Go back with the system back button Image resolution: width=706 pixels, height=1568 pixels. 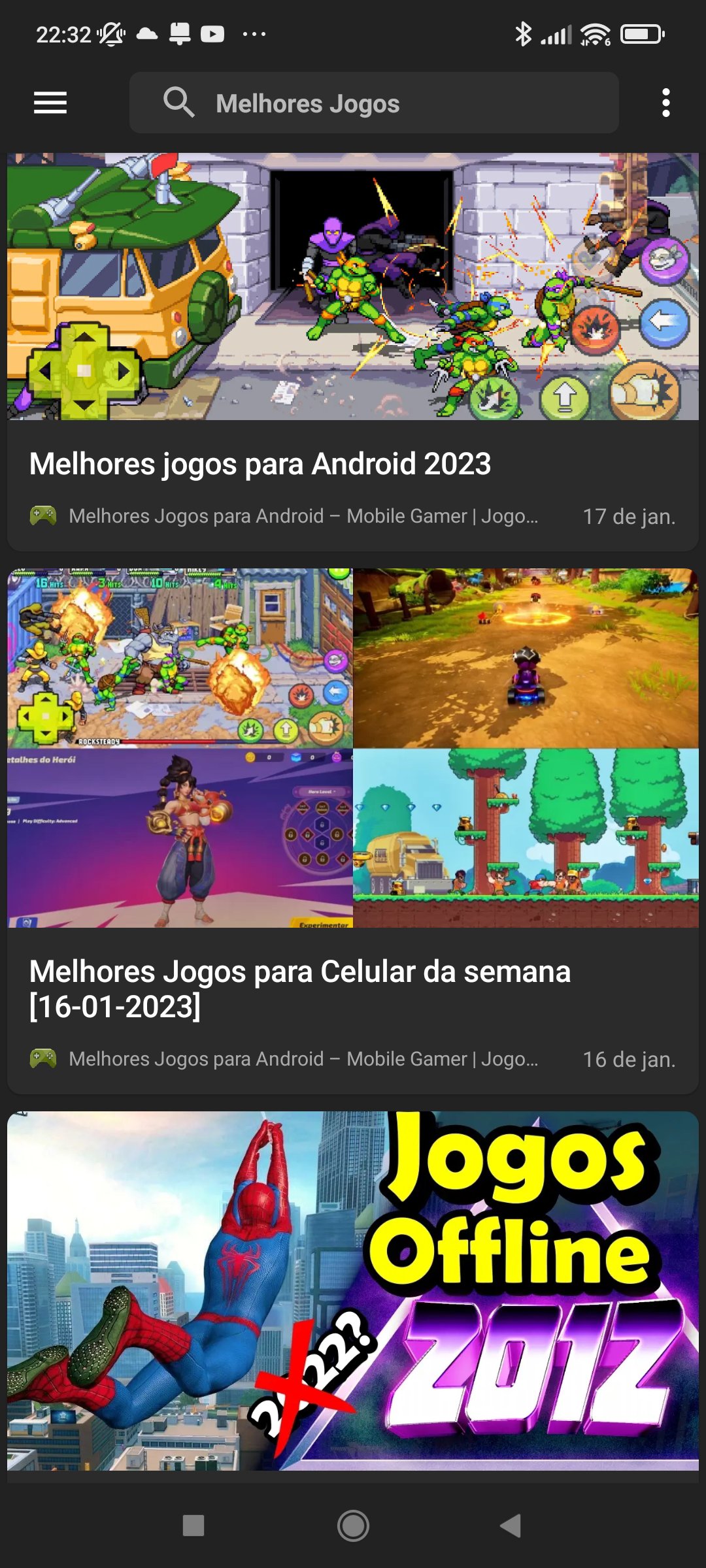511,1526
